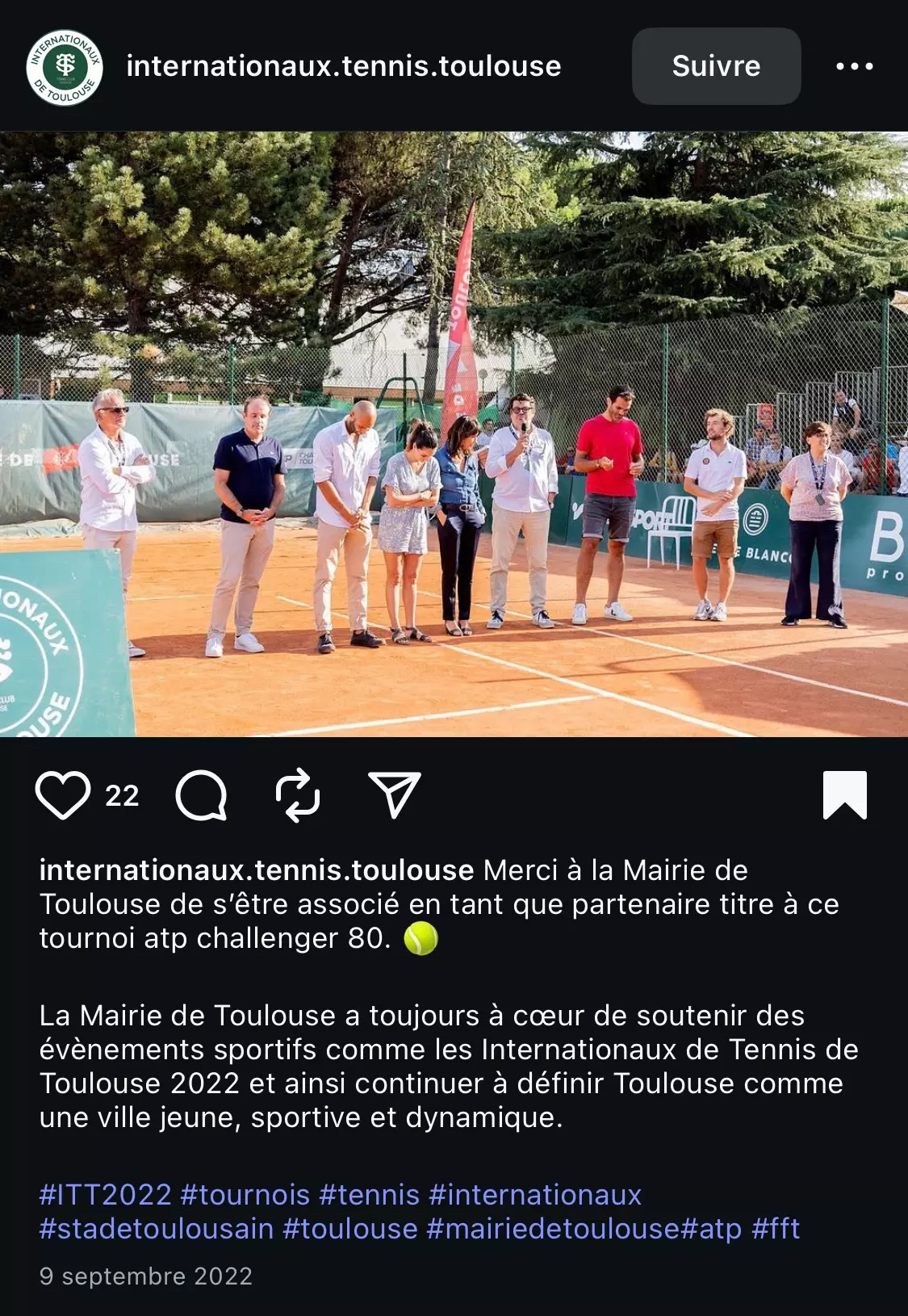The width and height of the screenshot is (908, 1316).
Task: Open the internationaux.tennis.toulouse profile picture
Action: [x=65, y=67]
